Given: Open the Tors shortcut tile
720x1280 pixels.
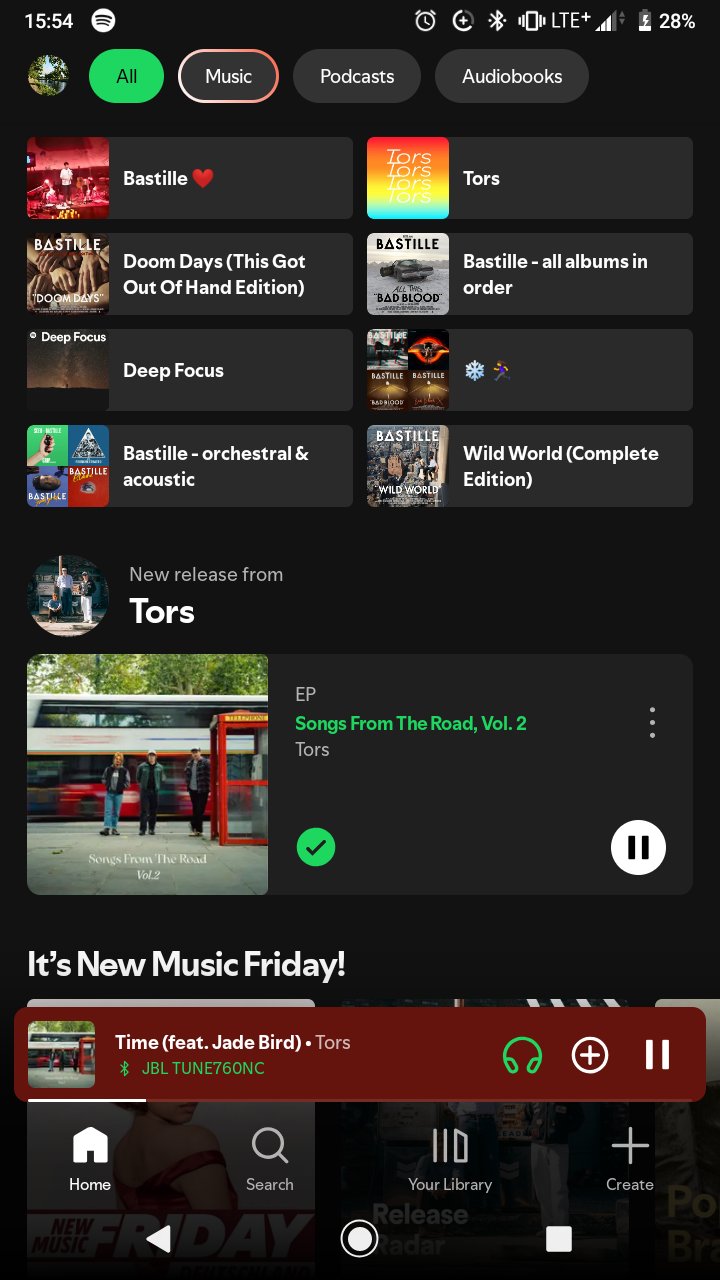Looking at the screenshot, I should pos(530,178).
